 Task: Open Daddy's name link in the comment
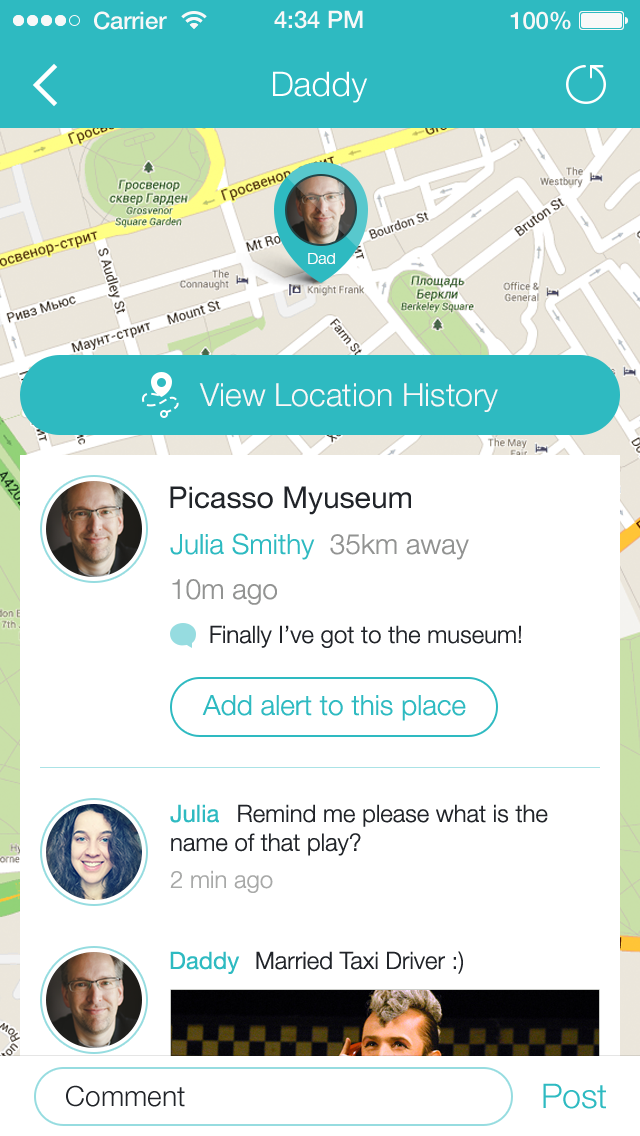204,961
